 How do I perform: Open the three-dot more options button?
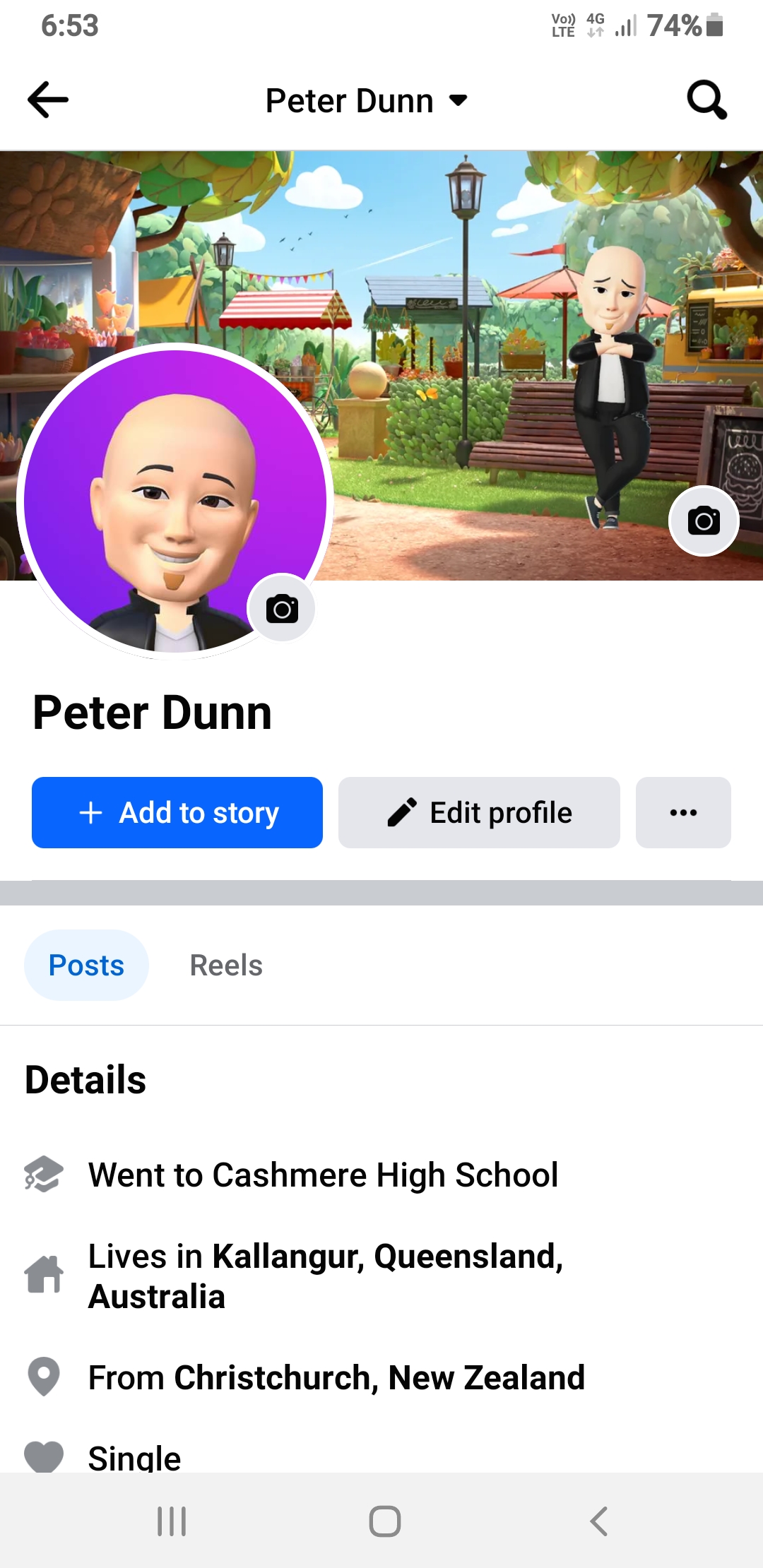point(683,812)
